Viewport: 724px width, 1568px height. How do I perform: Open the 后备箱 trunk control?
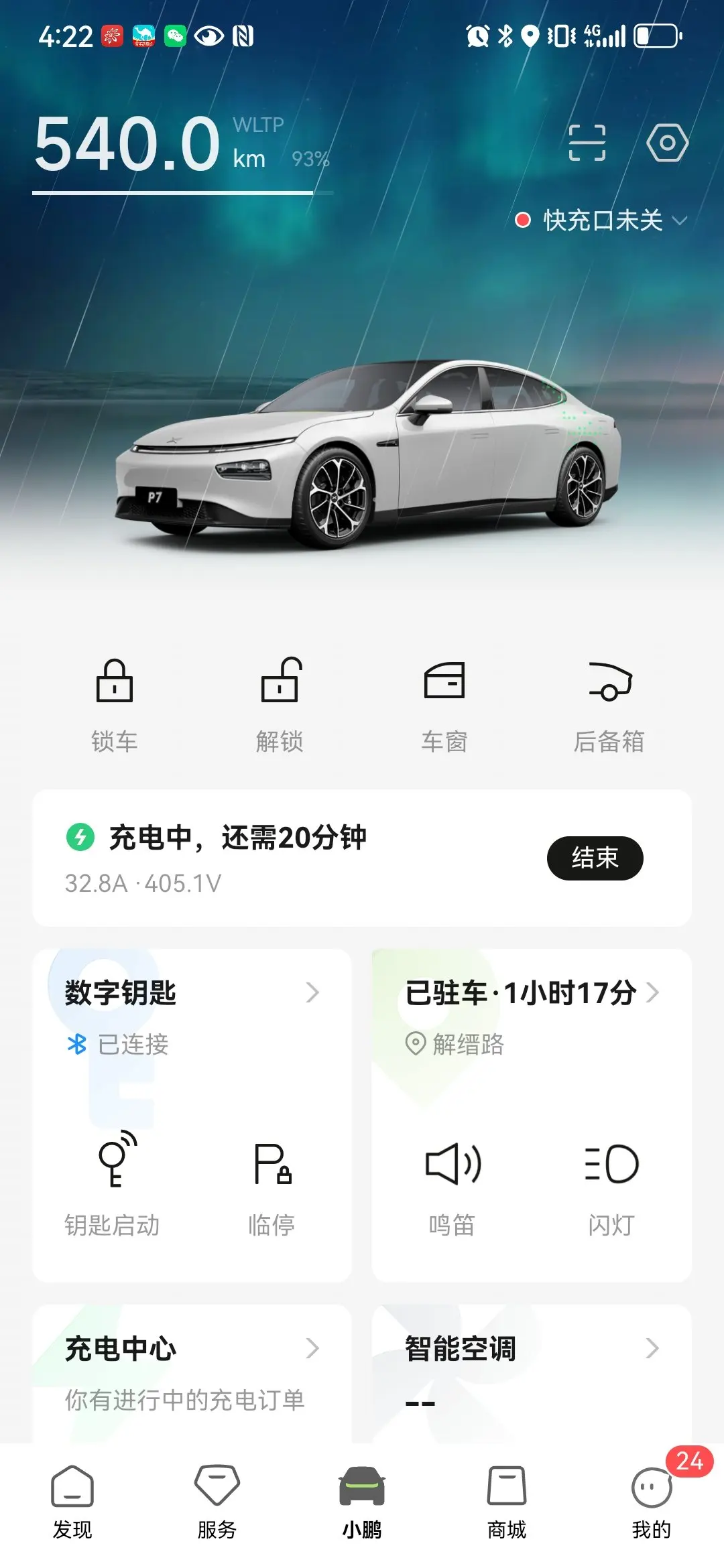609,704
